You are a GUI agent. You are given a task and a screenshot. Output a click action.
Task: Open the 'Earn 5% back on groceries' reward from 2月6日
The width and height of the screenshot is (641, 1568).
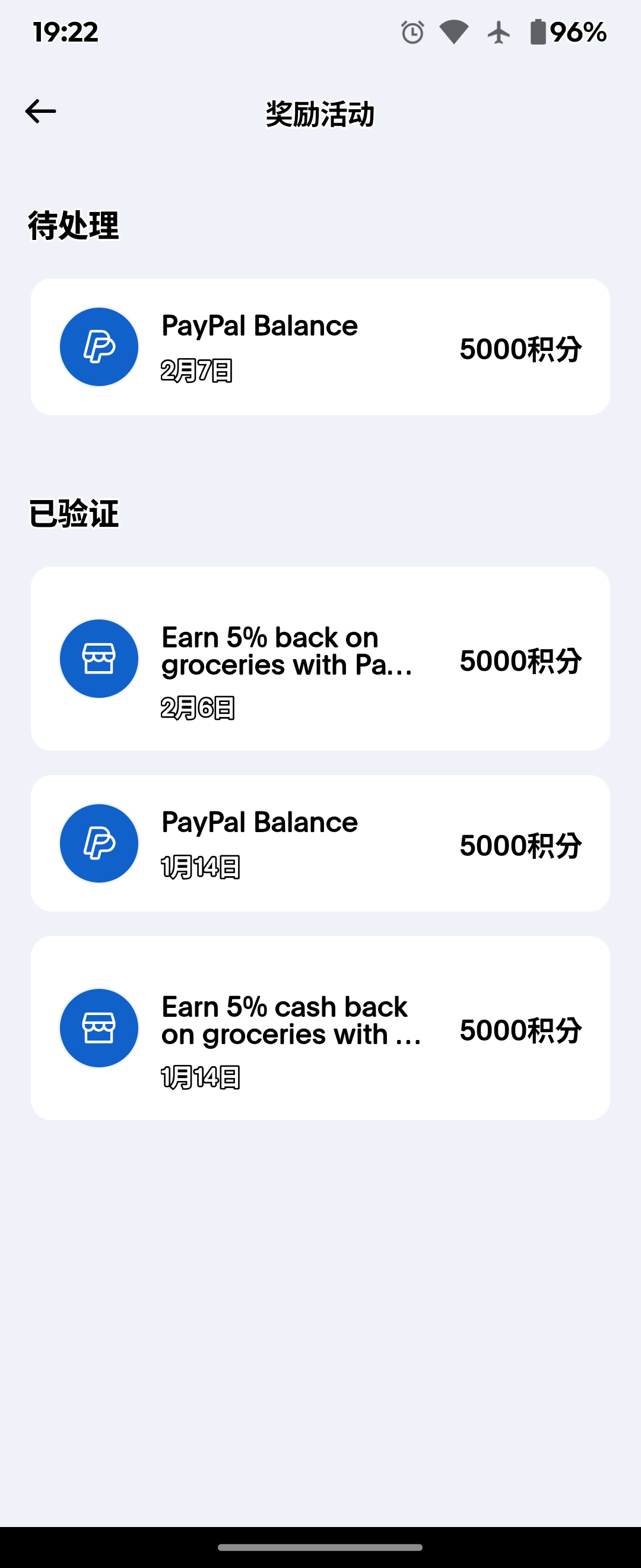(x=320, y=659)
